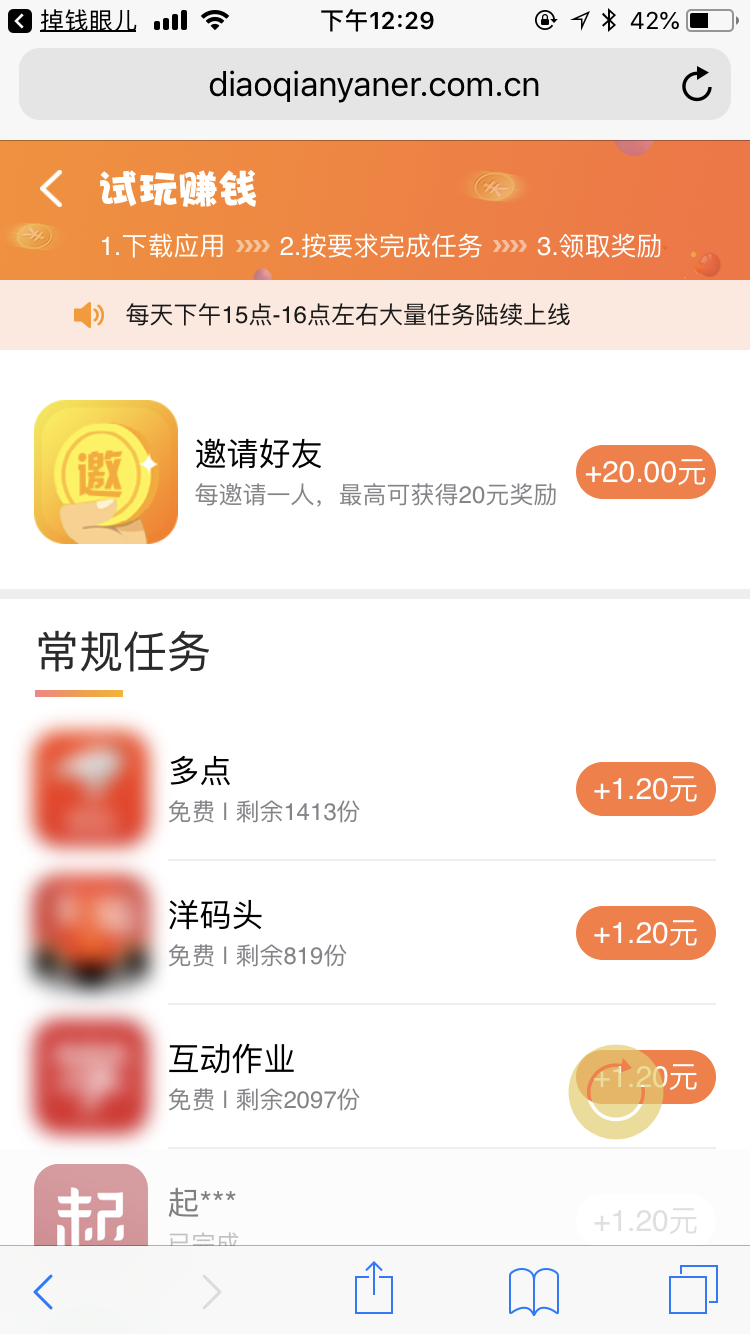Tap the address bar showing diaoqianyaner.com.cn

(375, 84)
